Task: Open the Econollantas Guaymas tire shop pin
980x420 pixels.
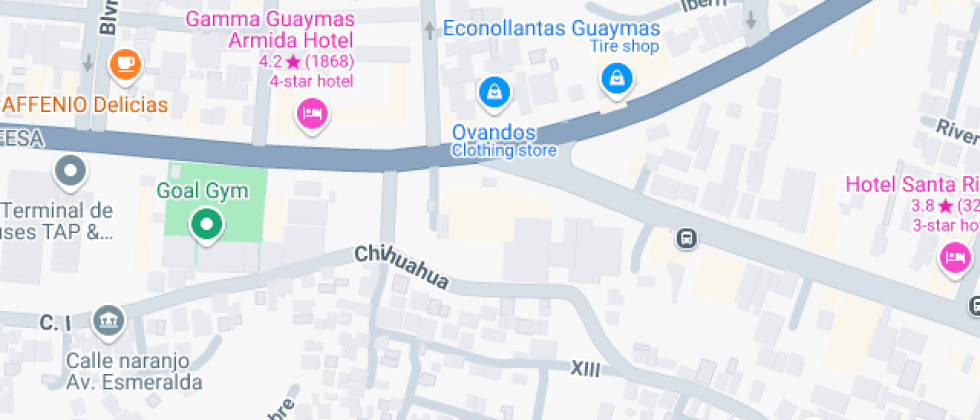Action: (617, 81)
